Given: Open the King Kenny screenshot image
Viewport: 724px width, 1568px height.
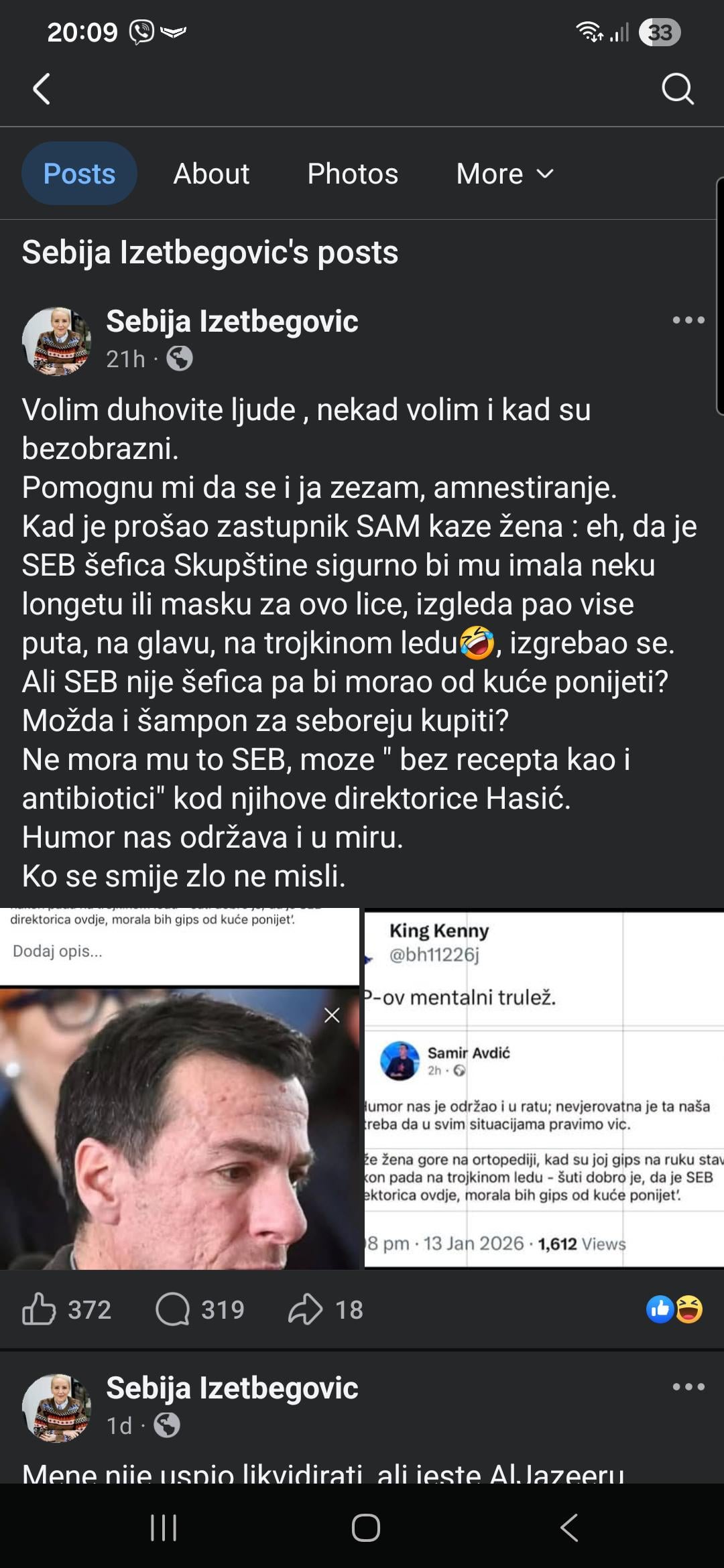Looking at the screenshot, I should [x=544, y=1088].
